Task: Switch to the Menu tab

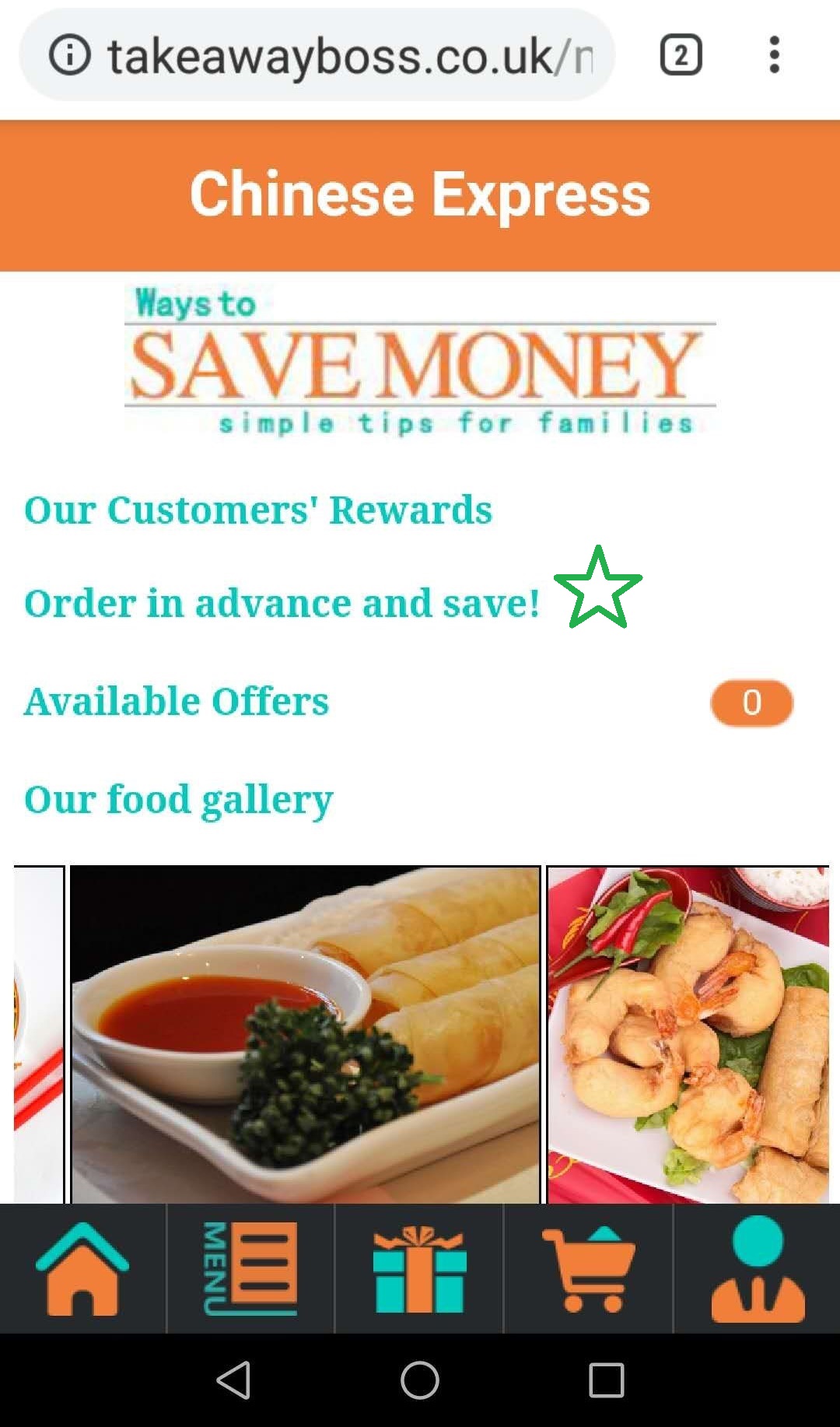Action: tap(250, 1270)
